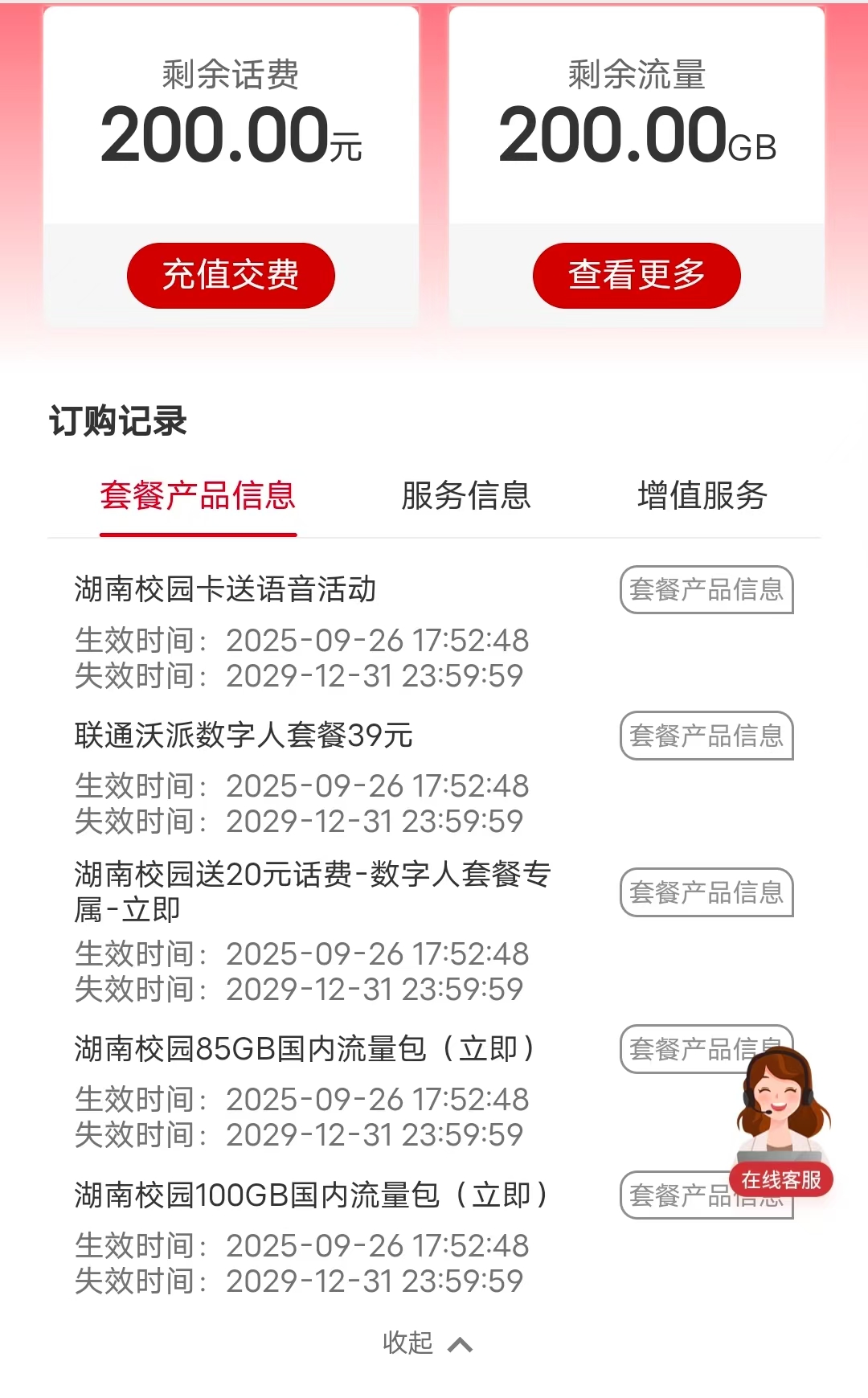
Task: Switch to the 服务信息 tab
Action: click(x=466, y=495)
